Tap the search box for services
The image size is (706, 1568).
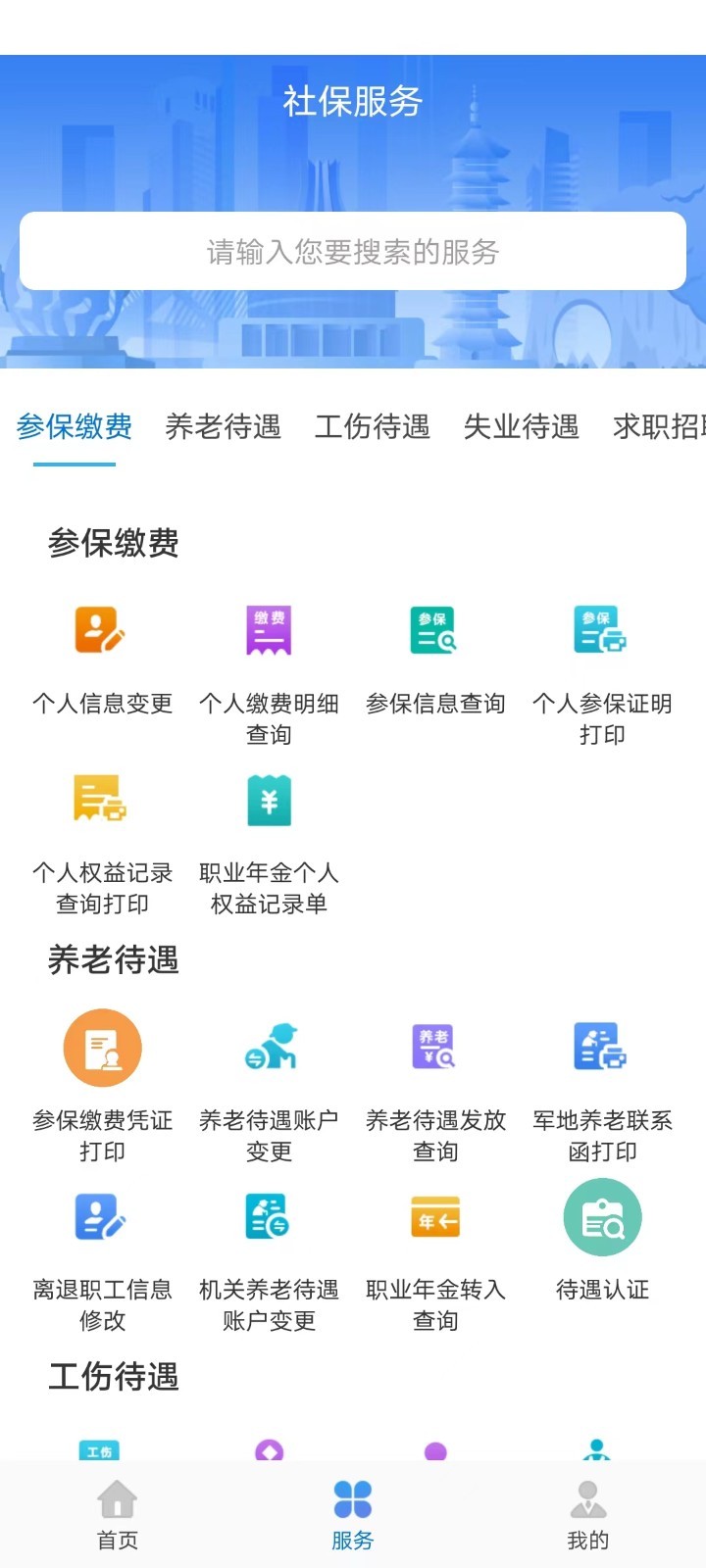pos(353,252)
